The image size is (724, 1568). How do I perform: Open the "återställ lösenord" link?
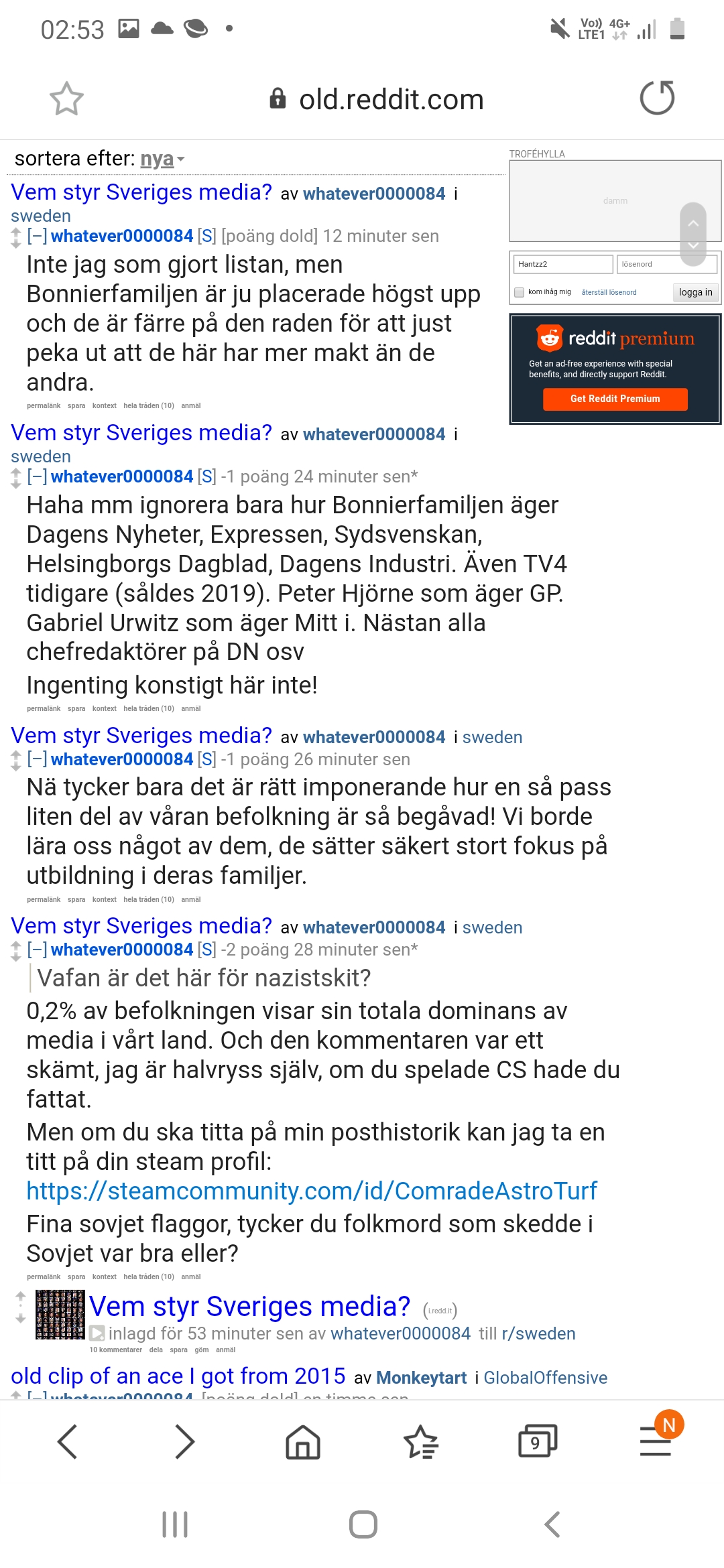point(609,292)
